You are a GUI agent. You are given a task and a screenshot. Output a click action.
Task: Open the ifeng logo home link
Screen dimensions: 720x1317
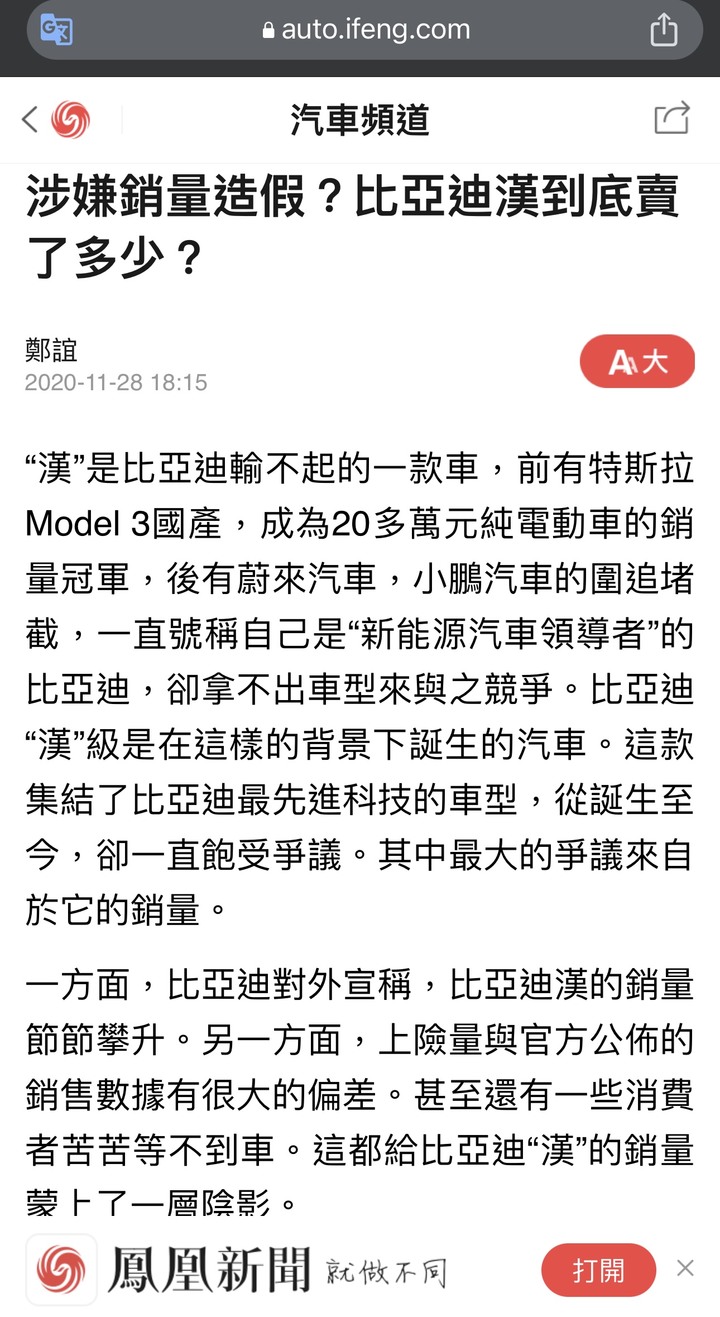click(x=70, y=120)
